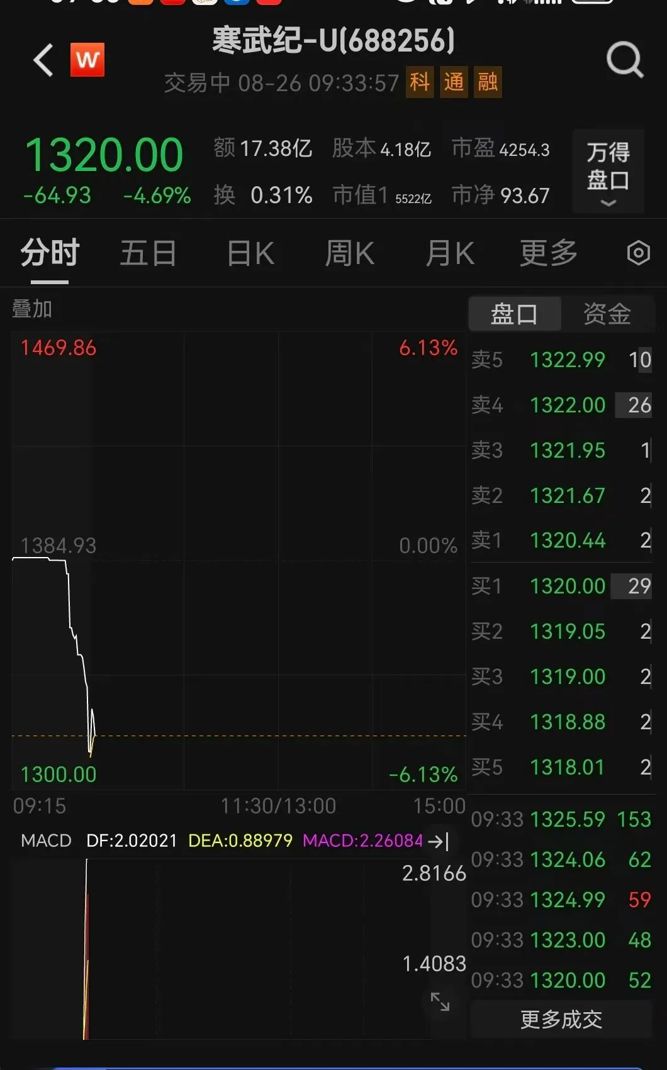Tap MACD indicator arrow to switch
Viewport: 667px width, 1070px height.
(438, 841)
